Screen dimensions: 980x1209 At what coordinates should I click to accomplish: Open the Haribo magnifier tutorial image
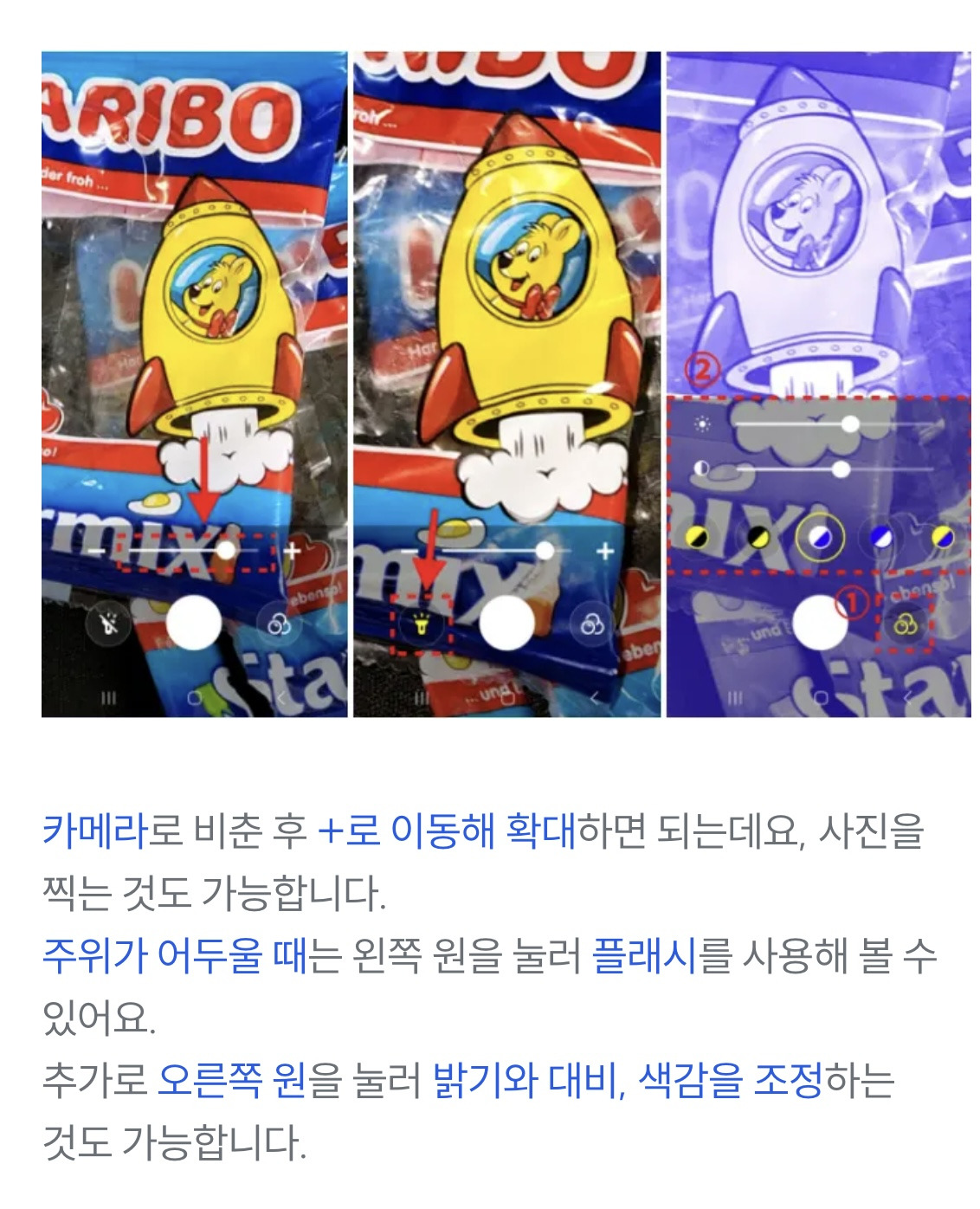(506, 384)
